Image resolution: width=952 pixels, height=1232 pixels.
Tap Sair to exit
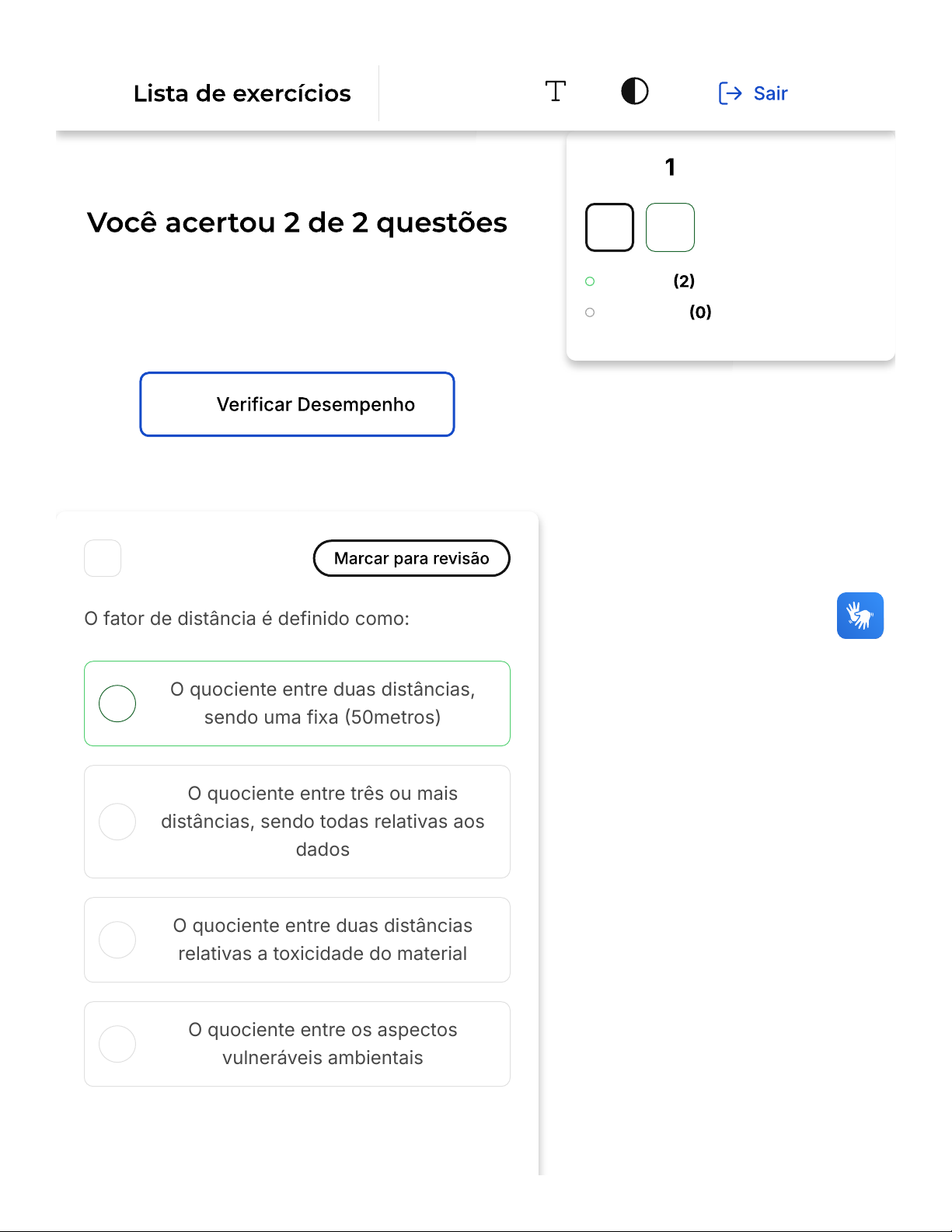pyautogui.click(x=753, y=93)
